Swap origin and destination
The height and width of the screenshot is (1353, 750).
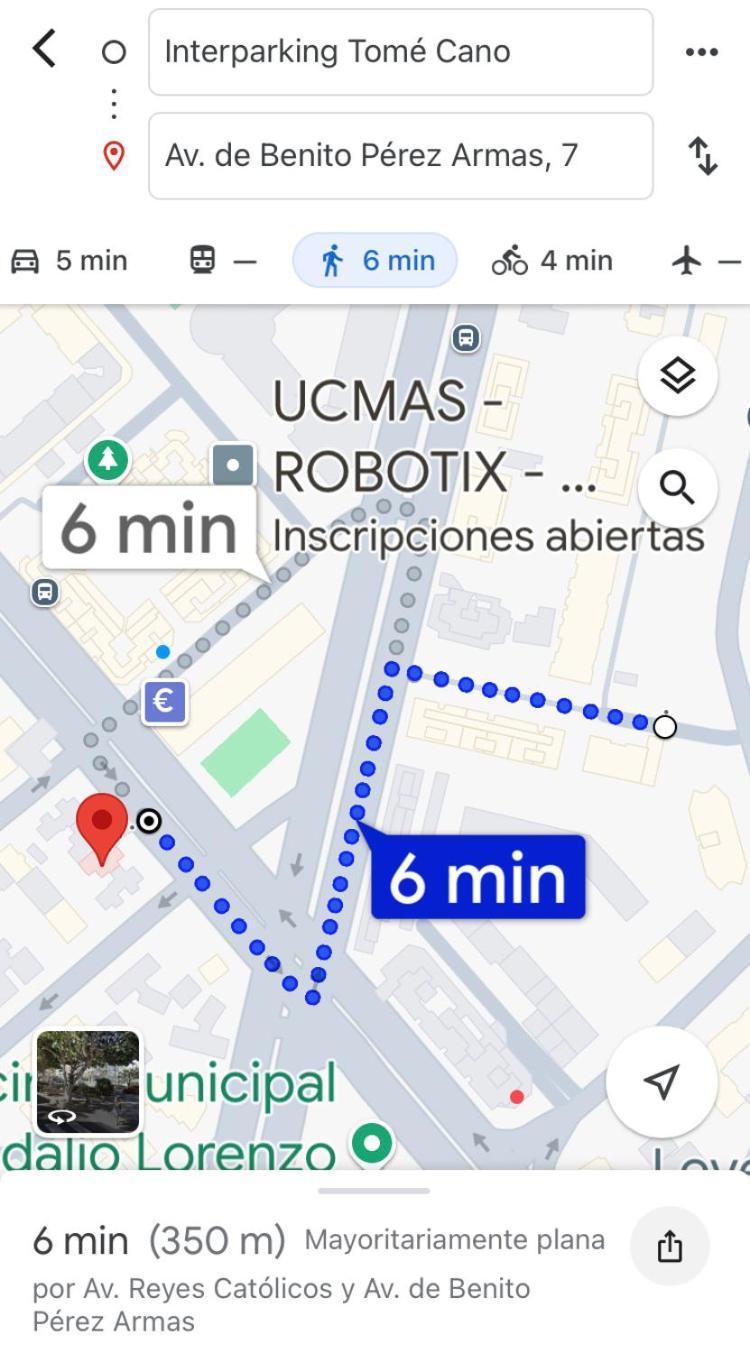[x=703, y=156]
